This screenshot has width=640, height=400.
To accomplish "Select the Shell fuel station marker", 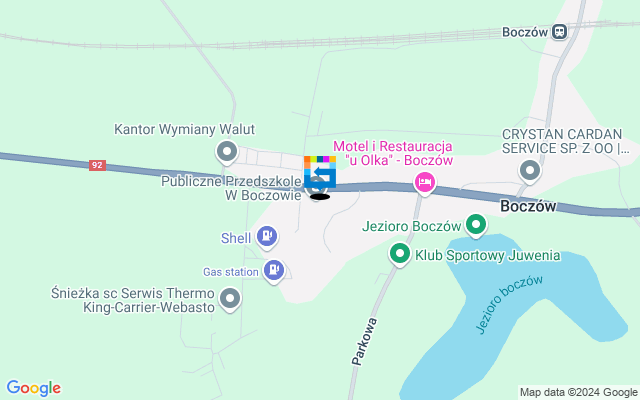I will pyautogui.click(x=266, y=237).
